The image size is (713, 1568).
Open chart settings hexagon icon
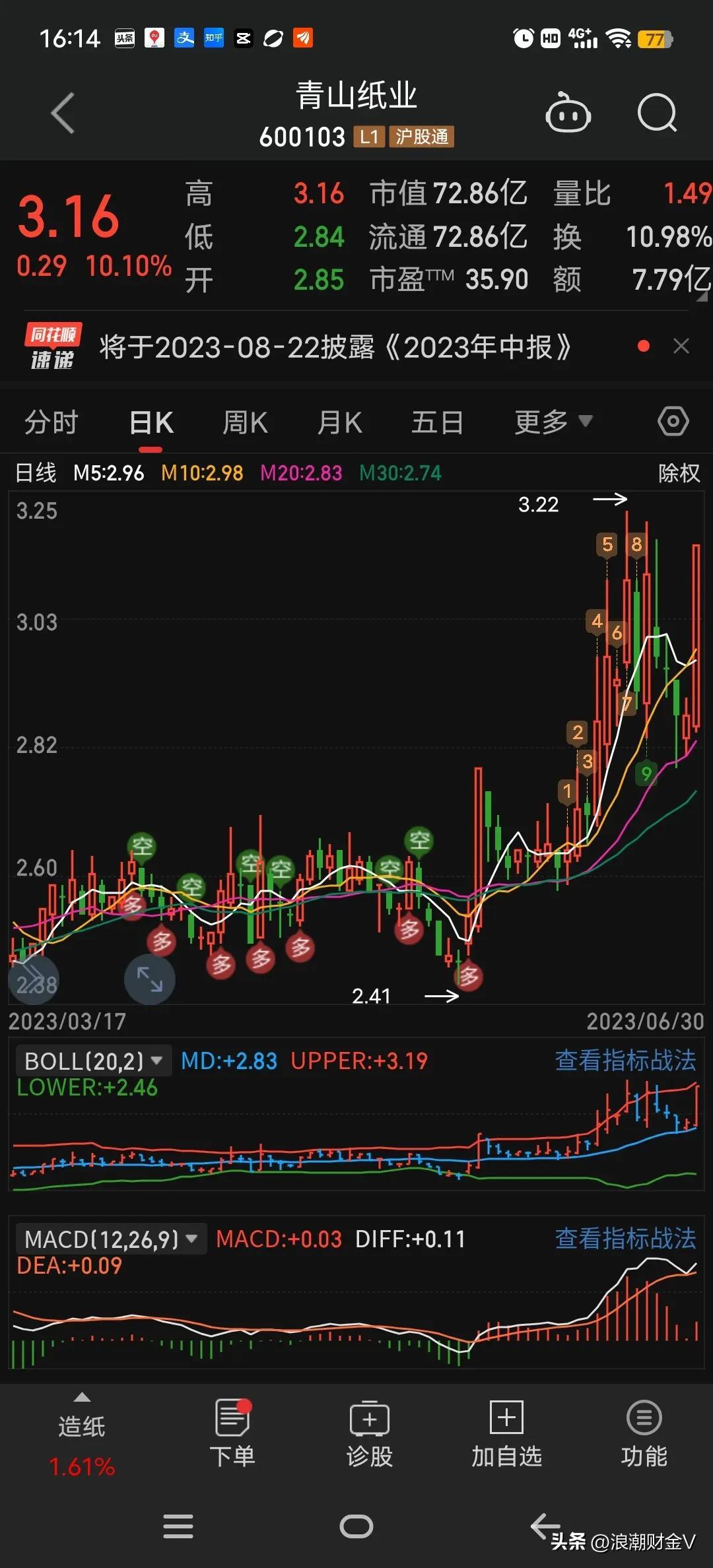click(x=673, y=422)
